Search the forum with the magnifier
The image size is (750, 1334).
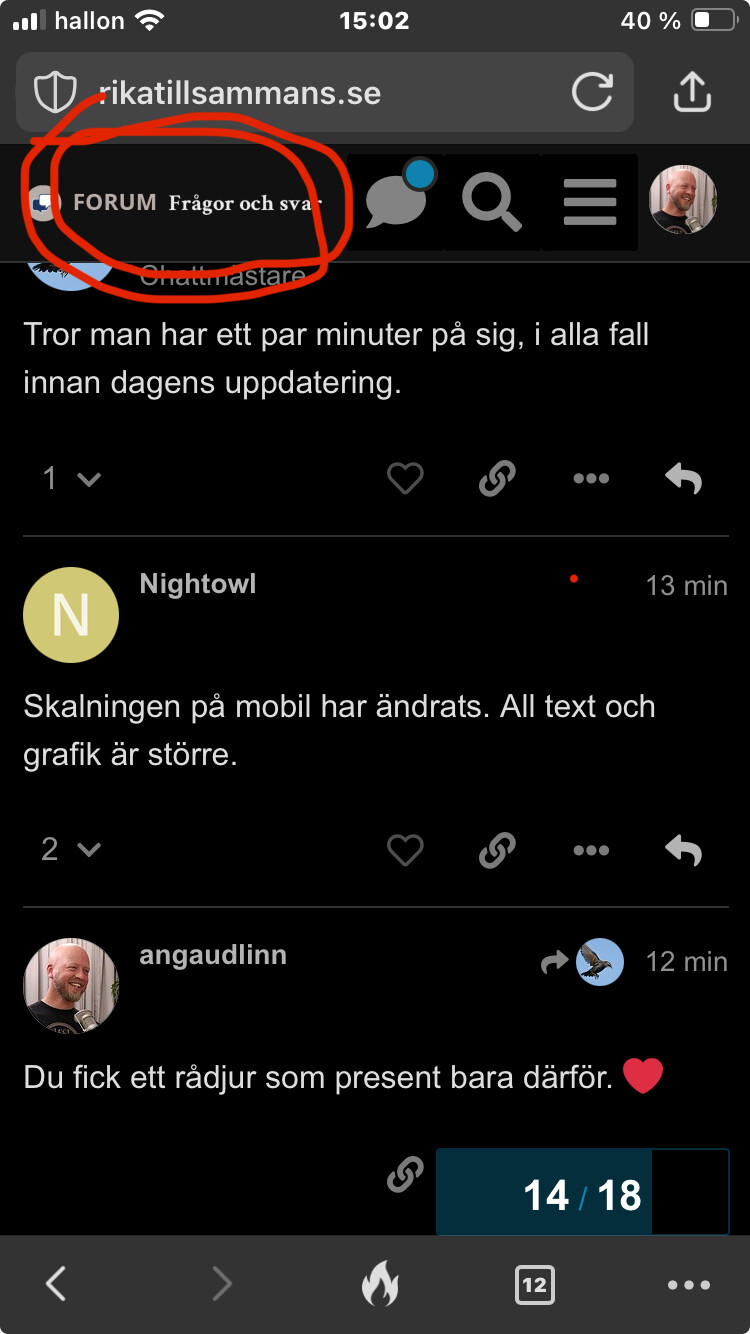pyautogui.click(x=491, y=201)
